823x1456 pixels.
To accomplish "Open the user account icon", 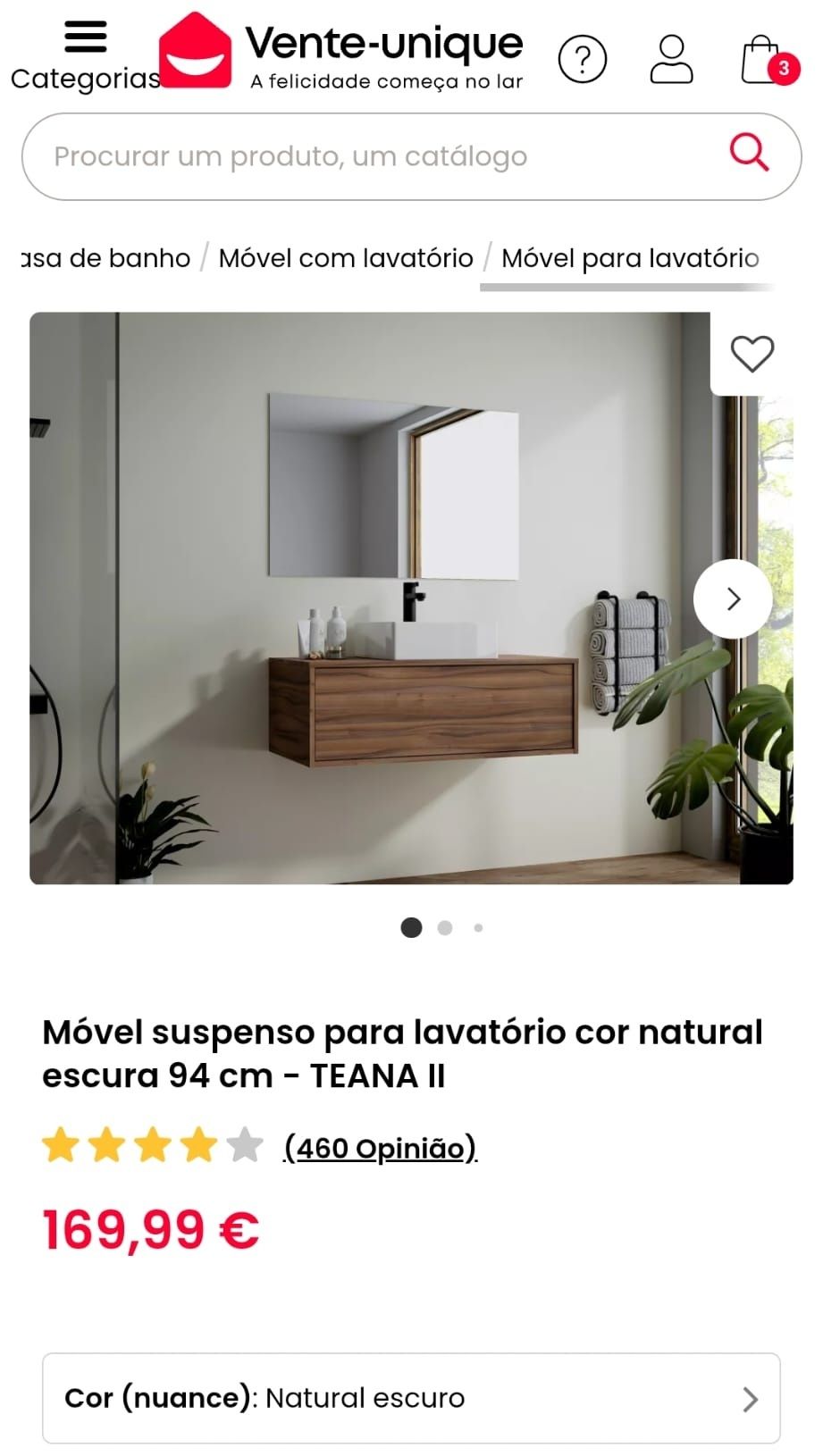I will click(671, 60).
